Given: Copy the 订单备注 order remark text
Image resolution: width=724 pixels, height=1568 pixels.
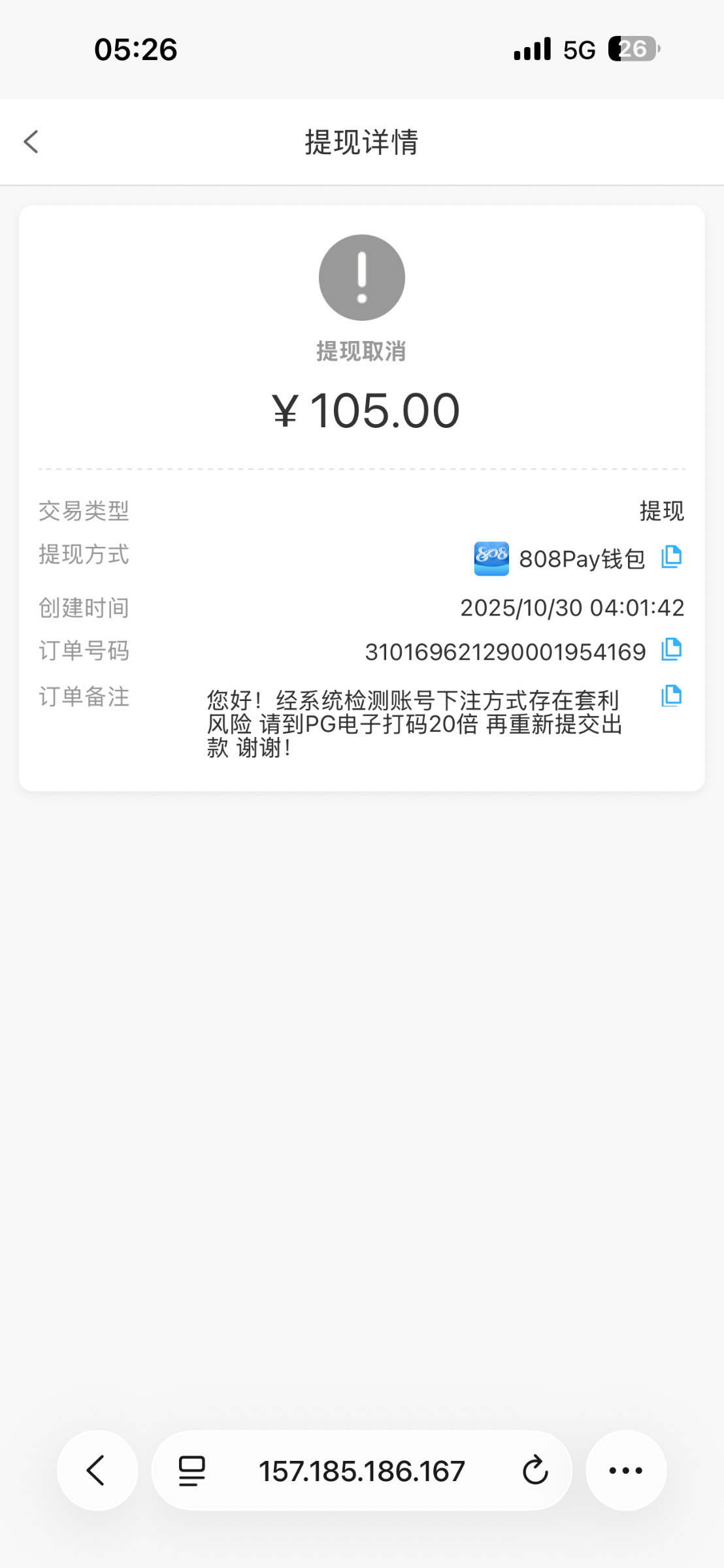Looking at the screenshot, I should (671, 696).
